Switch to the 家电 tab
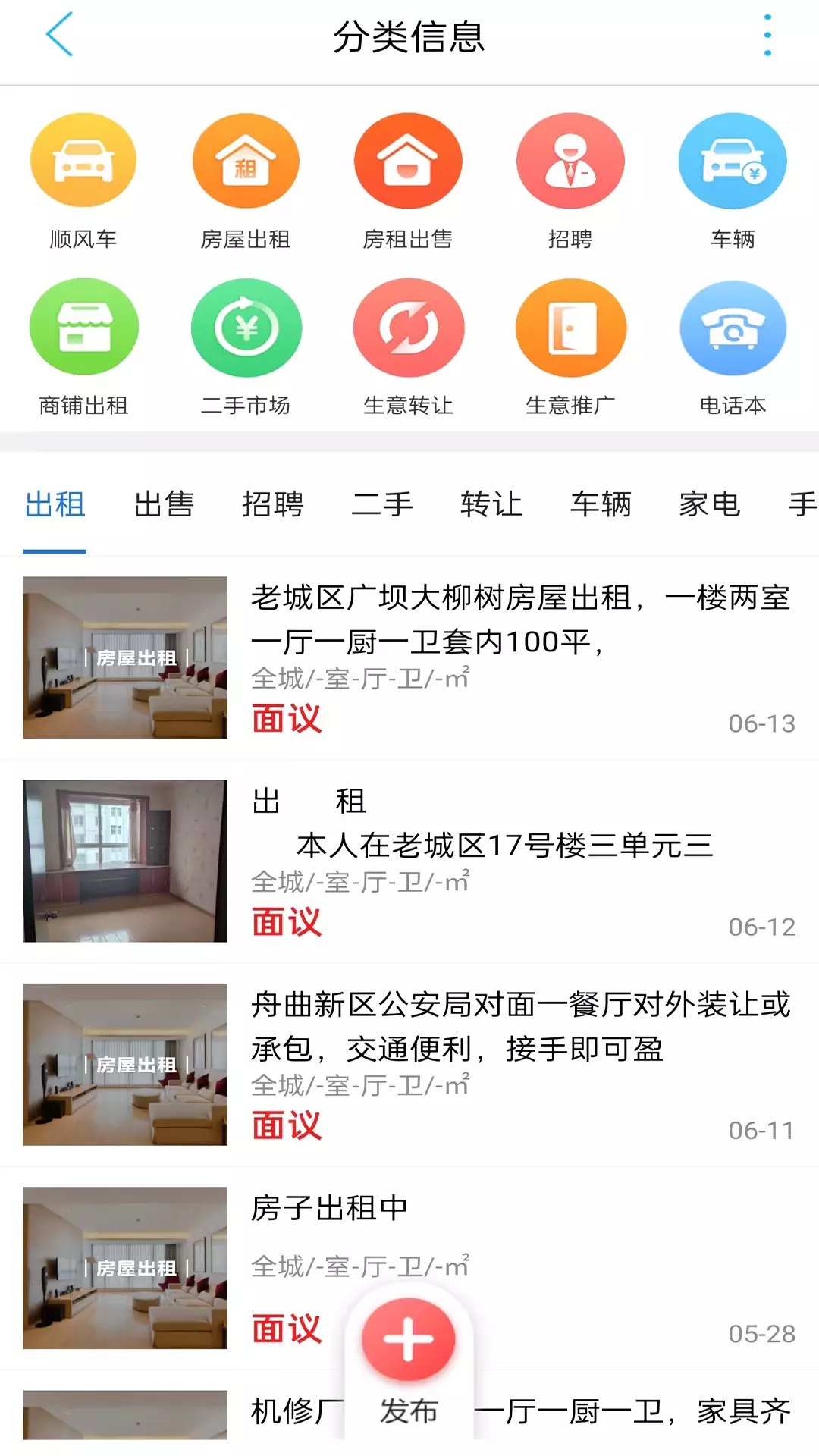The image size is (819, 1456). tap(710, 504)
